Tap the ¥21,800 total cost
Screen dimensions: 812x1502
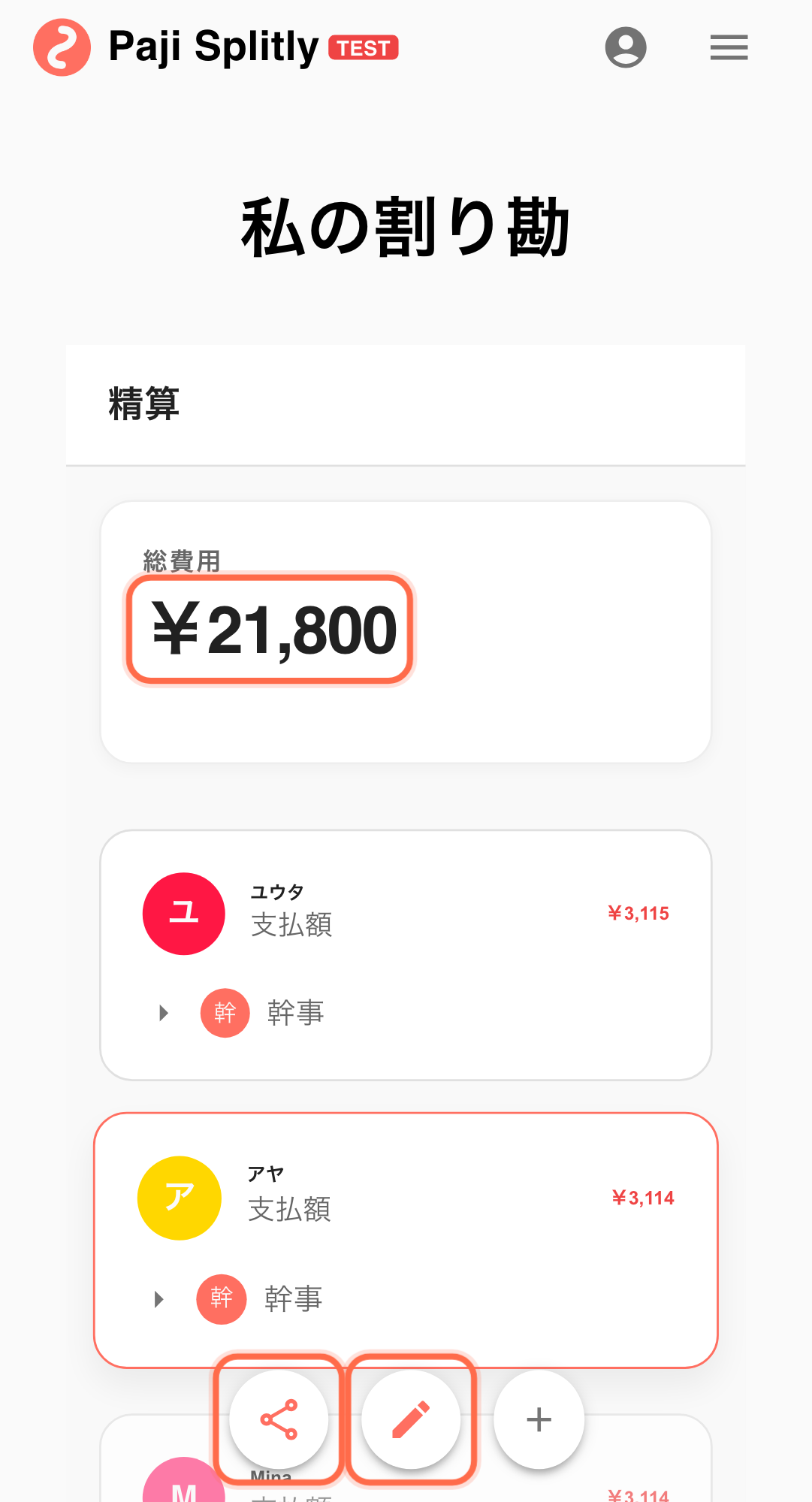pos(271,630)
